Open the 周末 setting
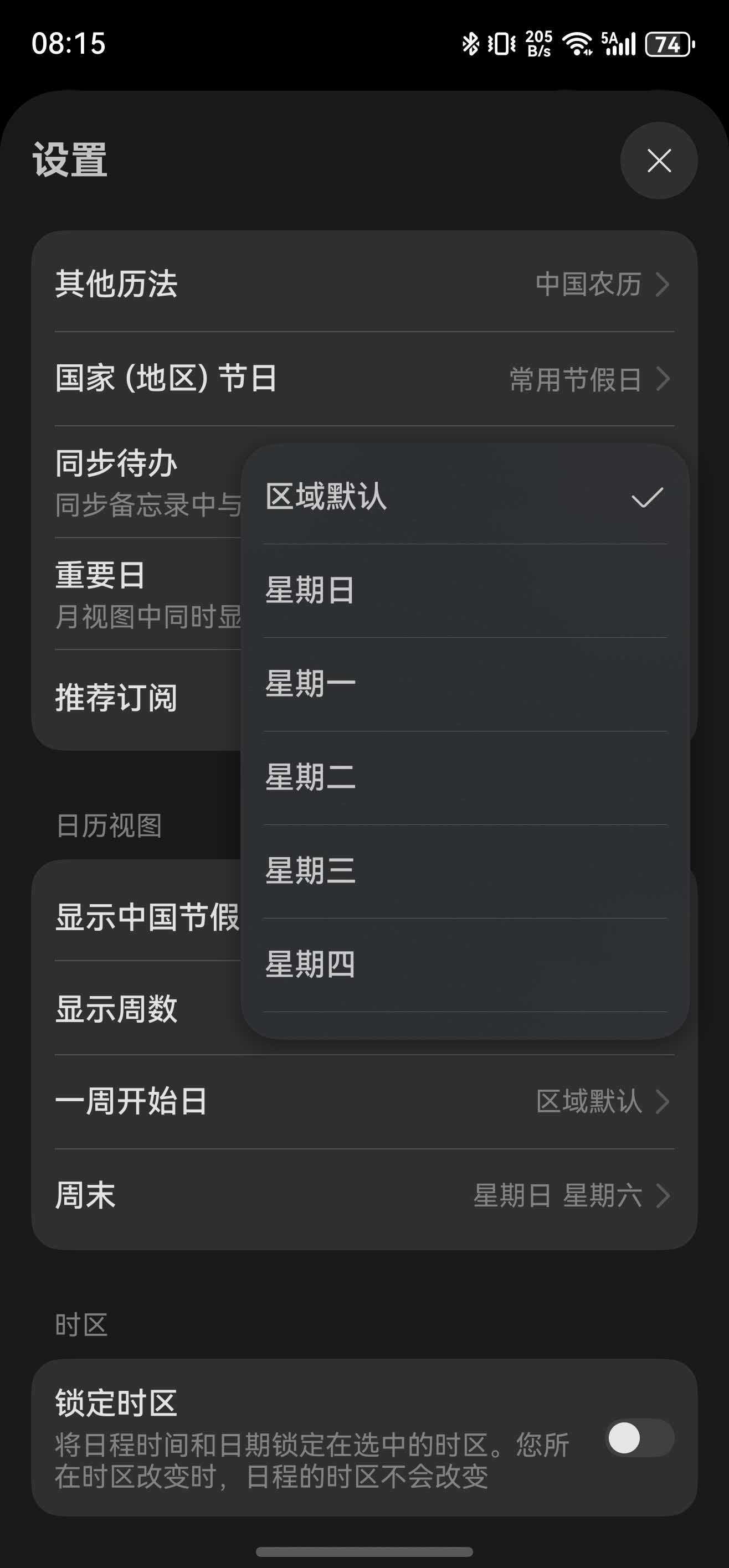 [x=364, y=1195]
